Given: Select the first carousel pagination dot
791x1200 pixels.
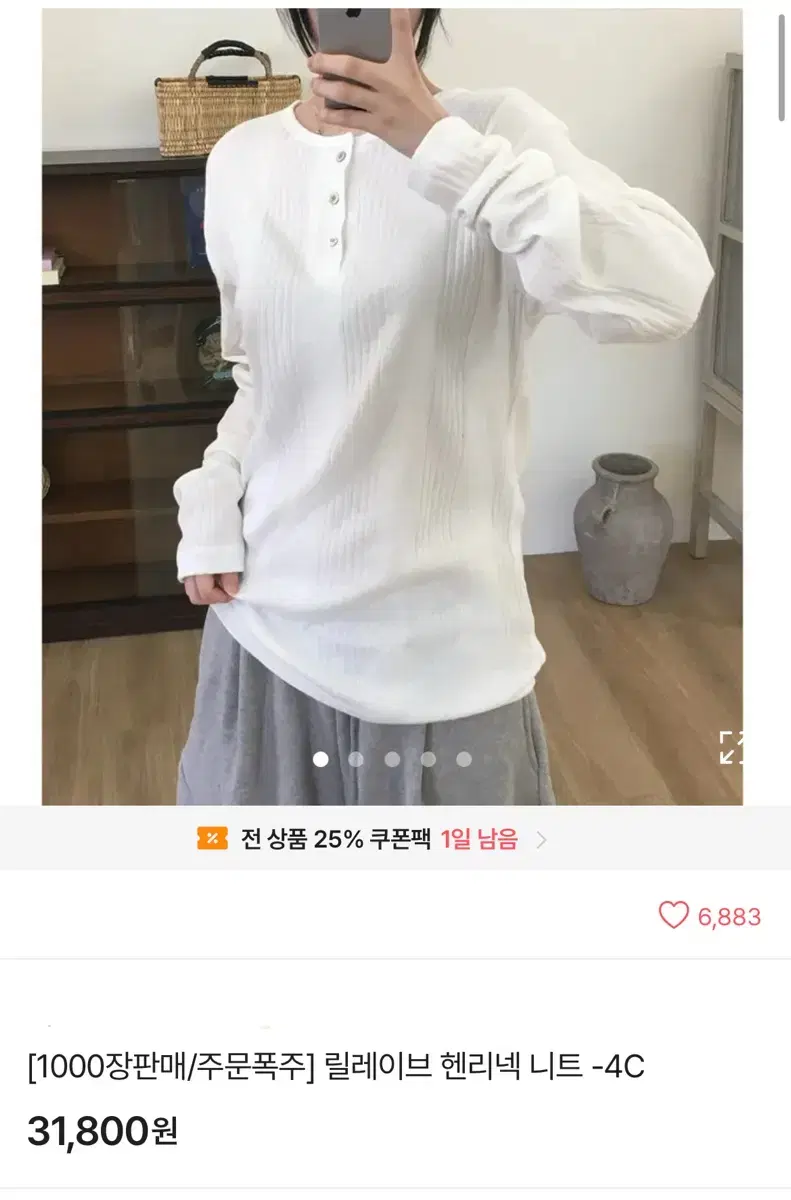Looking at the screenshot, I should point(321,760).
